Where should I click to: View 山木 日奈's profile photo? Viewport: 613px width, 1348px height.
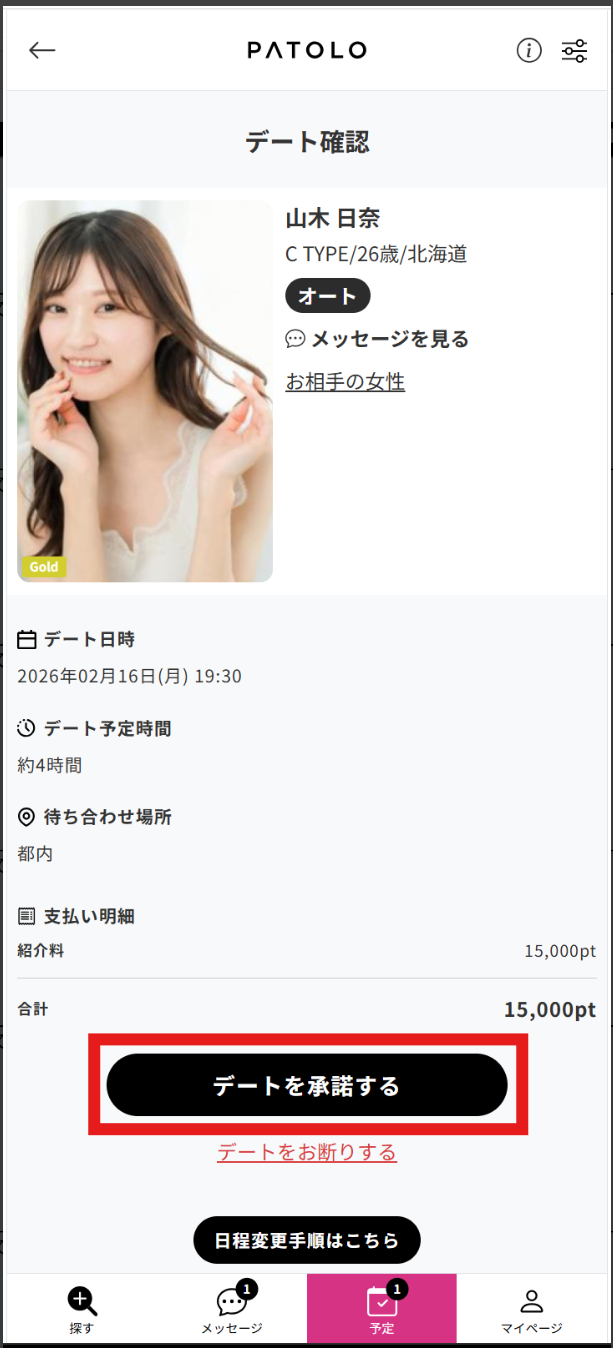145,391
